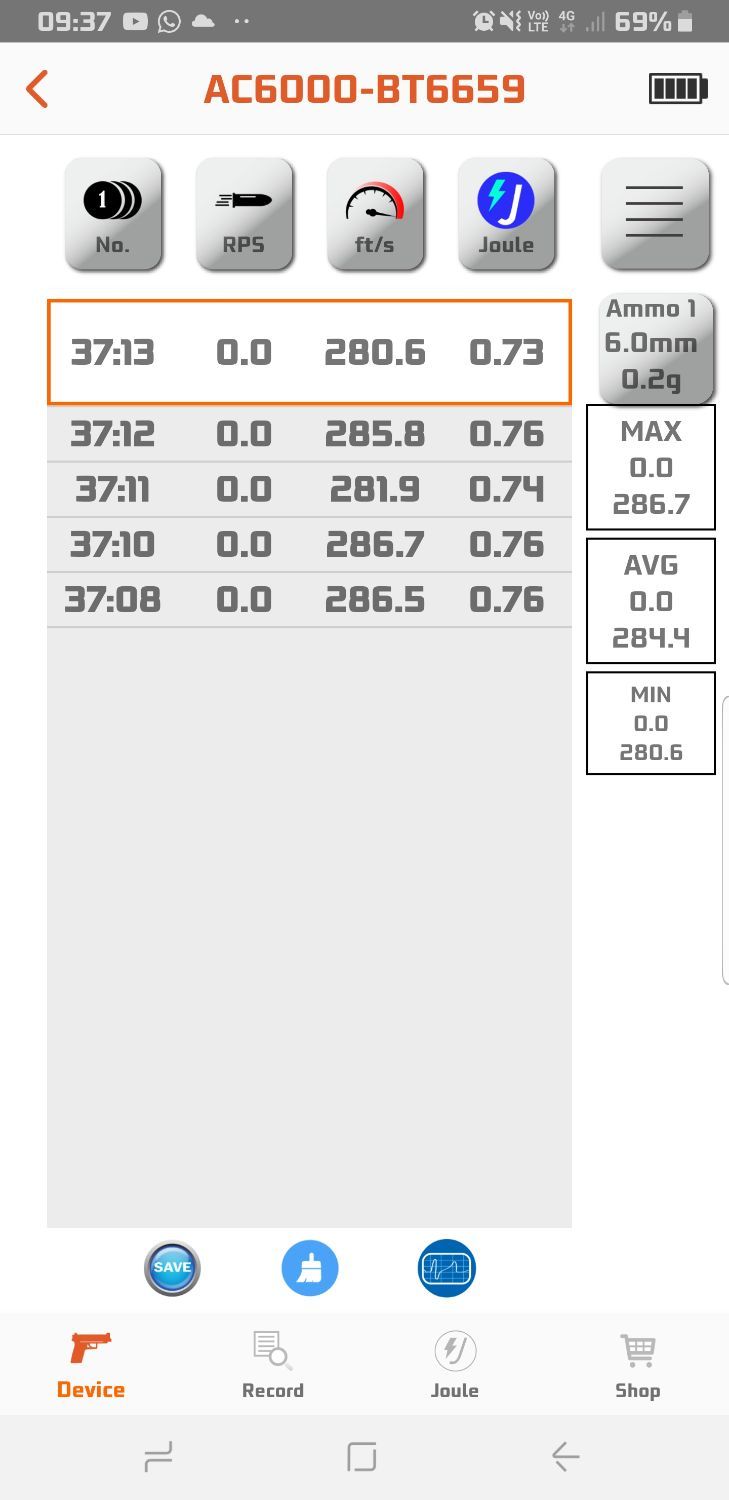
Task: Select the Joule energy button
Action: click(506, 214)
